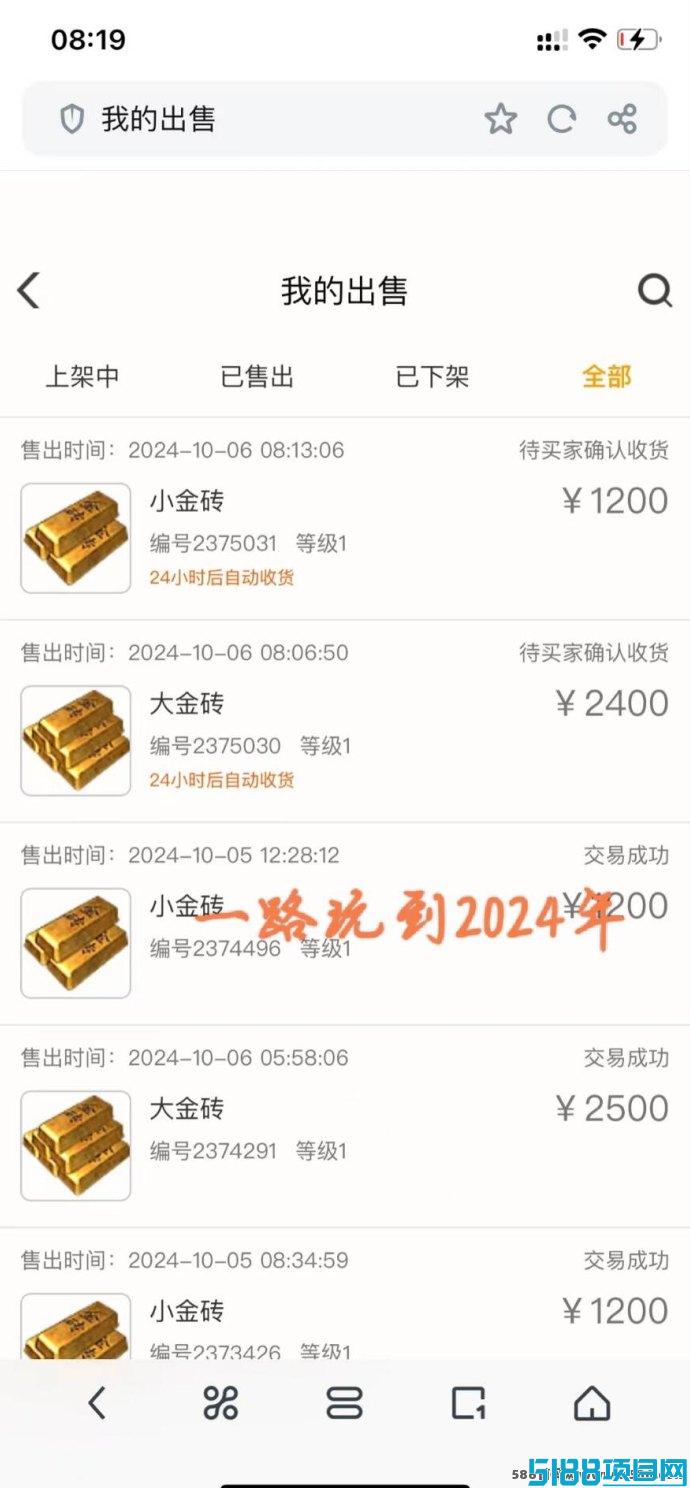
Task: Open 小金砖 order 编号2375031
Action: (x=344, y=536)
